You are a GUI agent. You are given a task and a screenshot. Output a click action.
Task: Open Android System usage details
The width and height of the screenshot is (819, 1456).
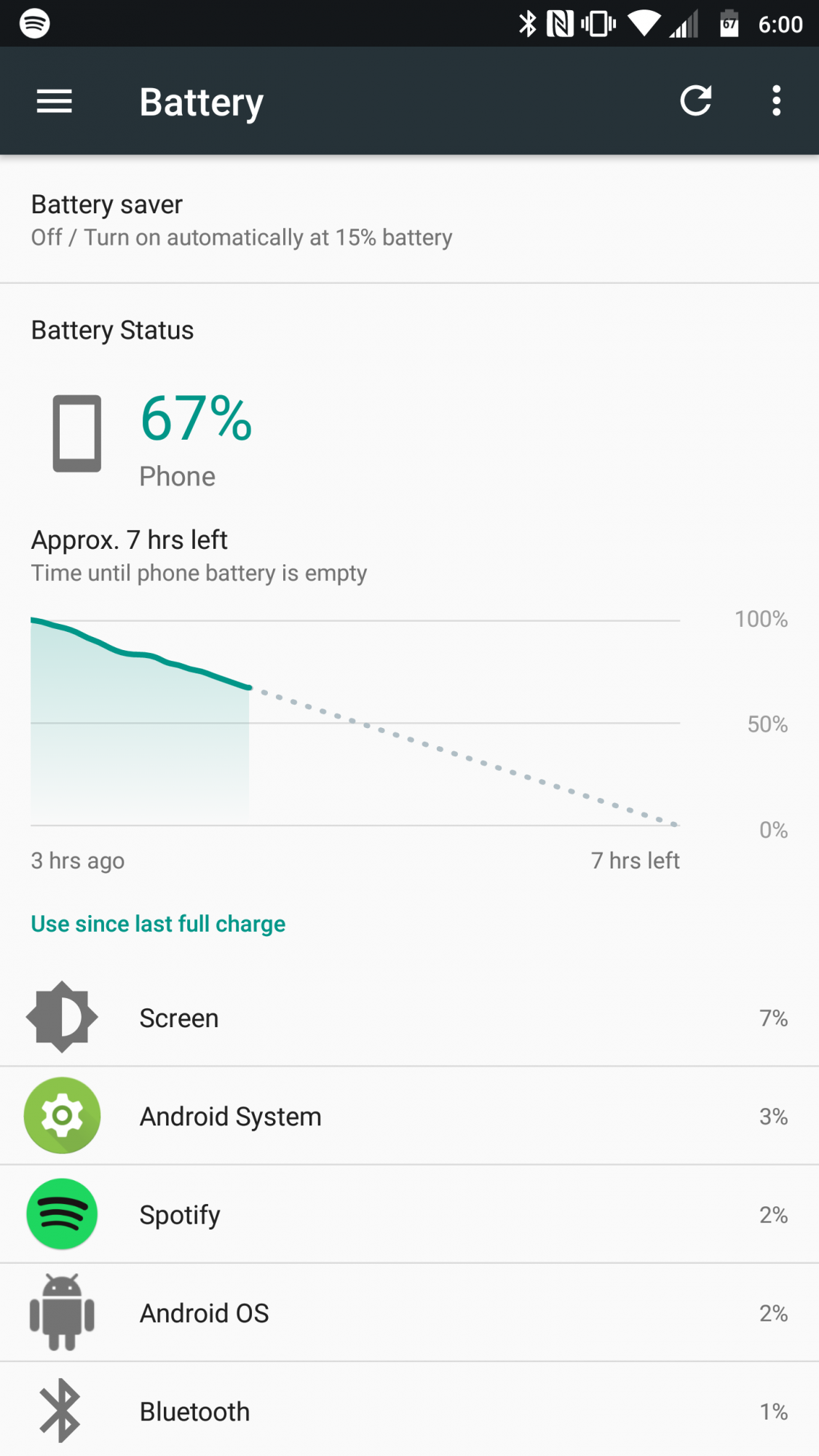[x=409, y=1115]
